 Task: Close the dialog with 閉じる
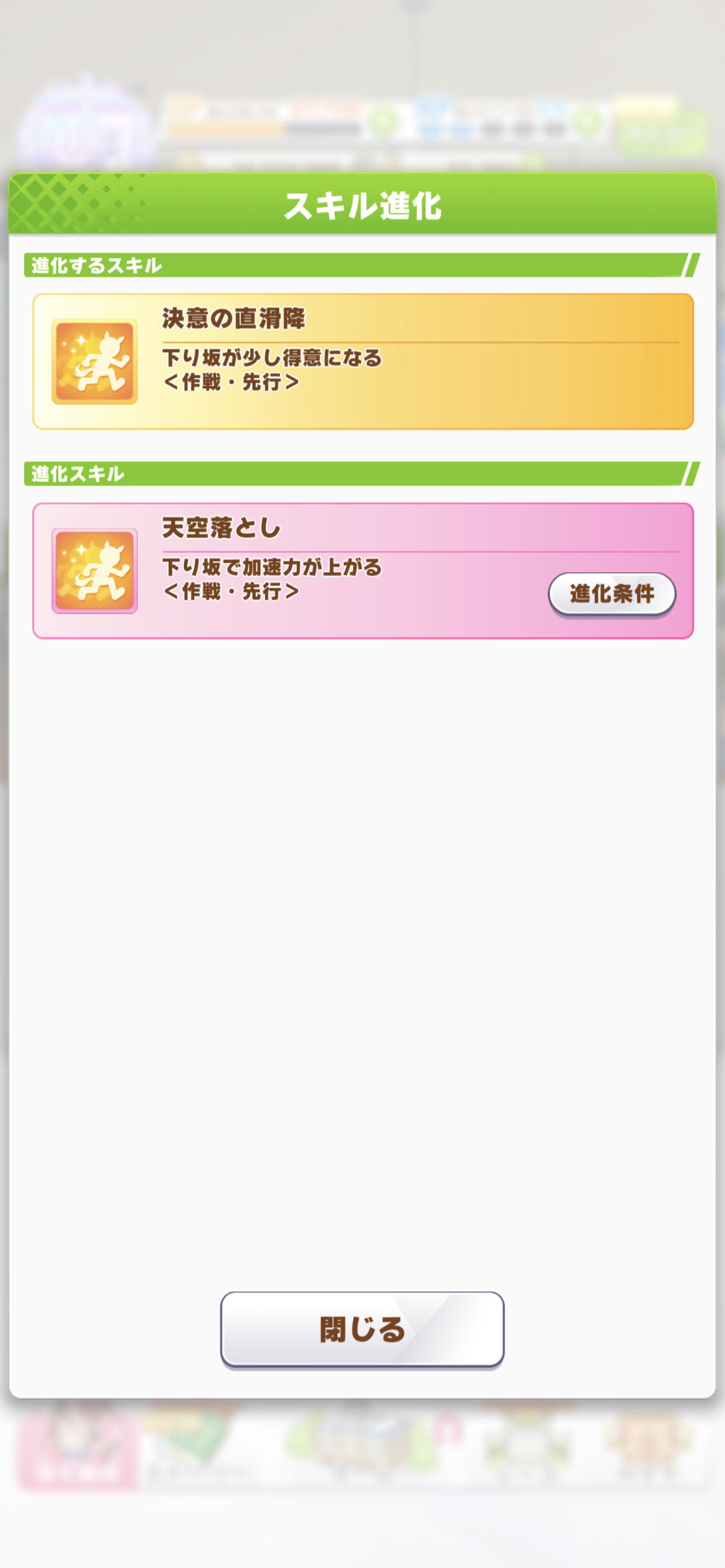(362, 1329)
